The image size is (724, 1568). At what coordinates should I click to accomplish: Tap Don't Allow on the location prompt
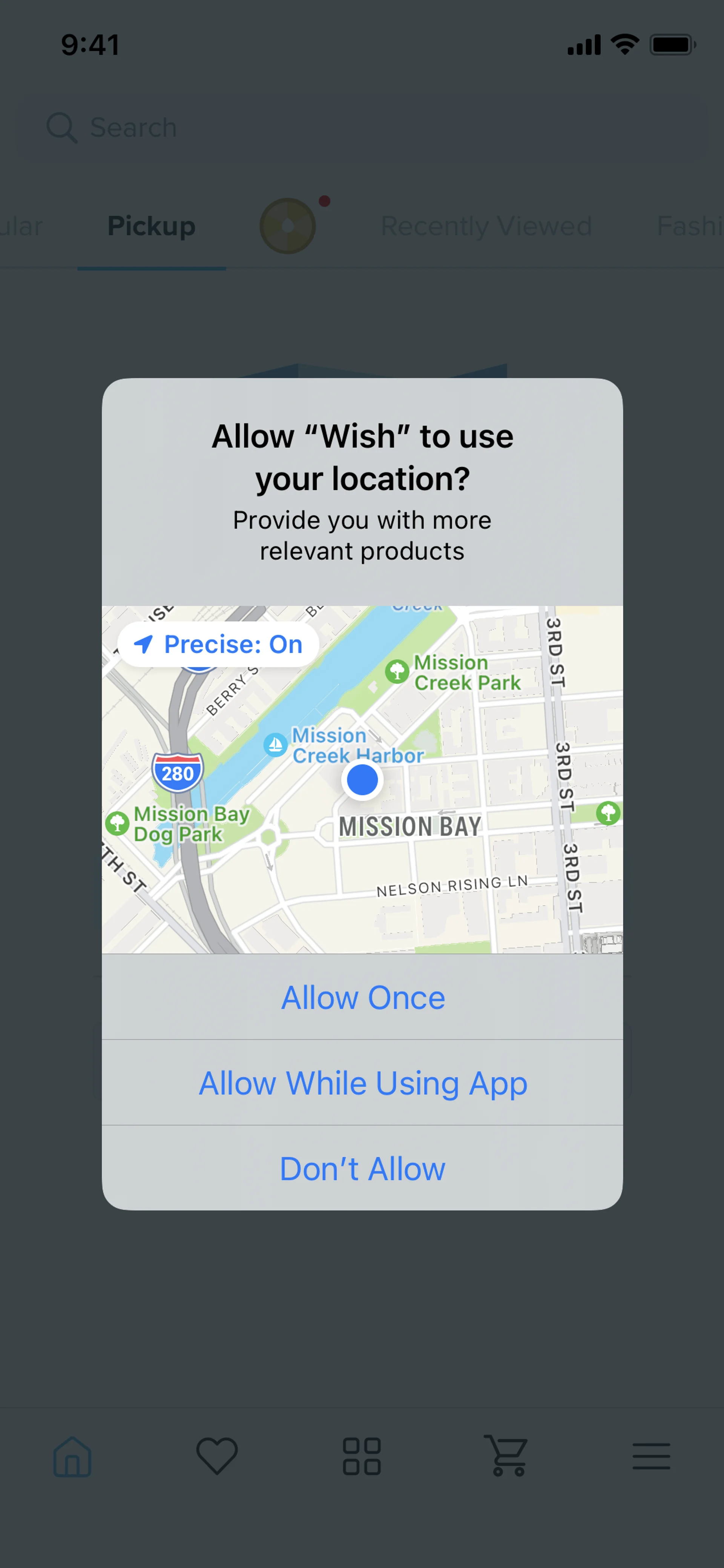point(363,1169)
